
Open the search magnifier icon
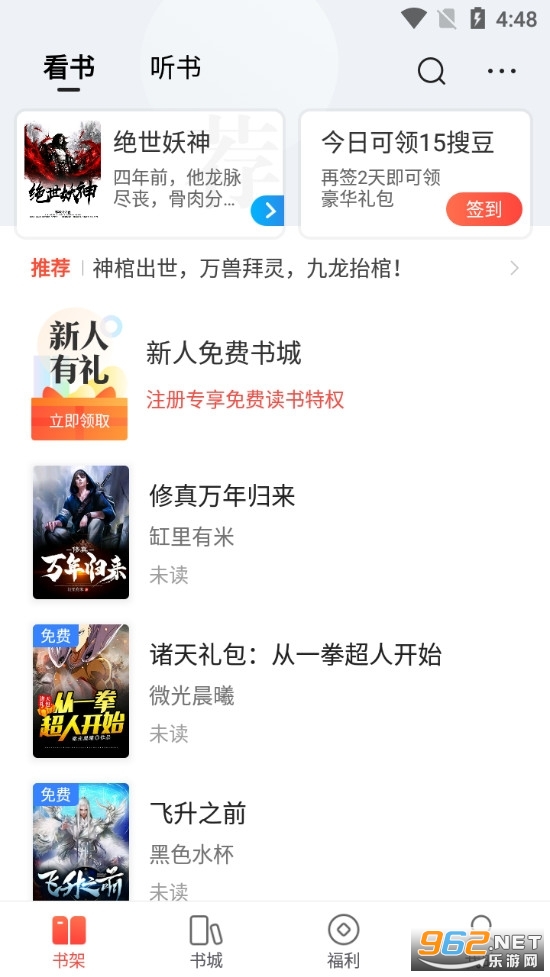431,70
